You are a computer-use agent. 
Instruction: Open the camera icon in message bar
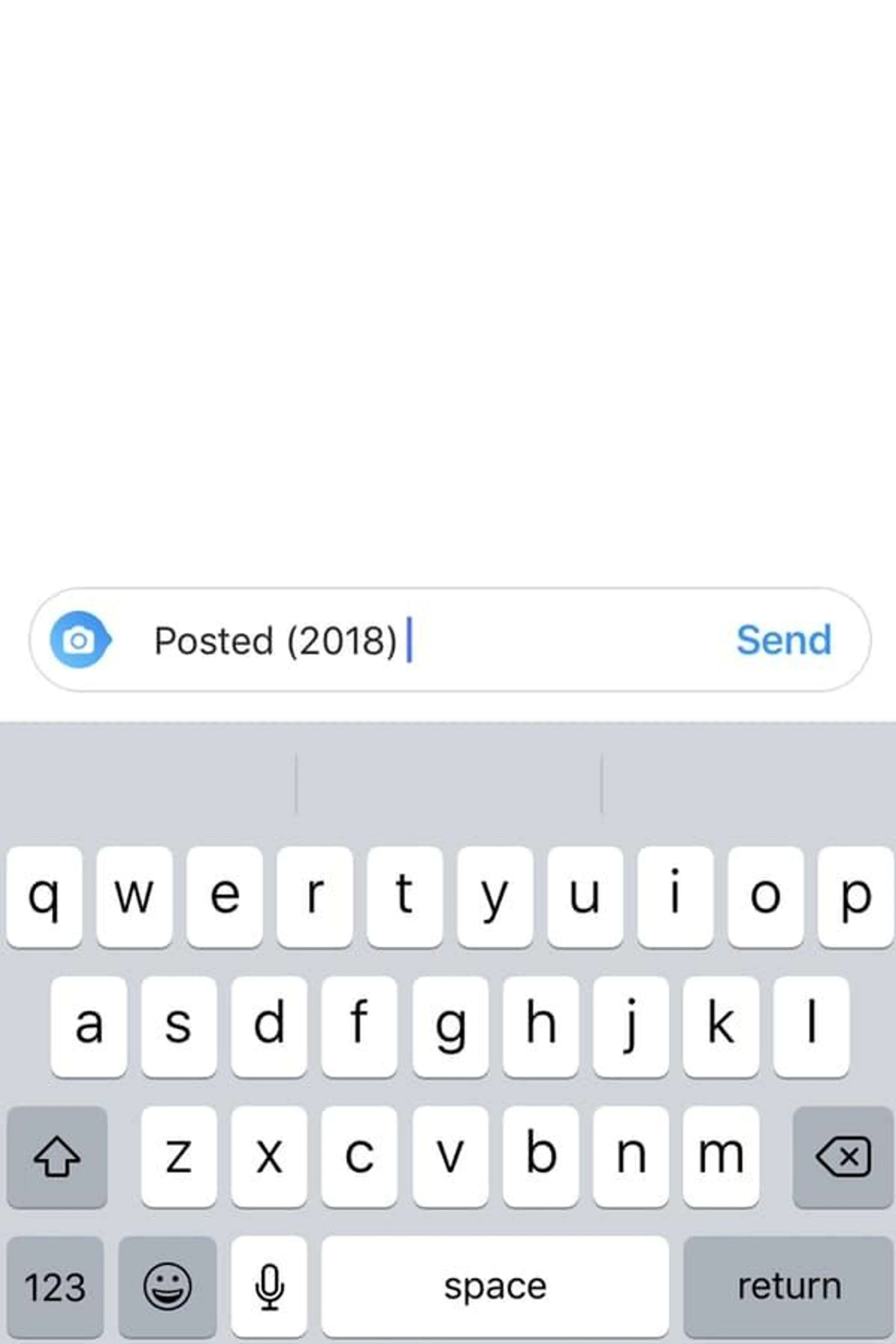79,640
